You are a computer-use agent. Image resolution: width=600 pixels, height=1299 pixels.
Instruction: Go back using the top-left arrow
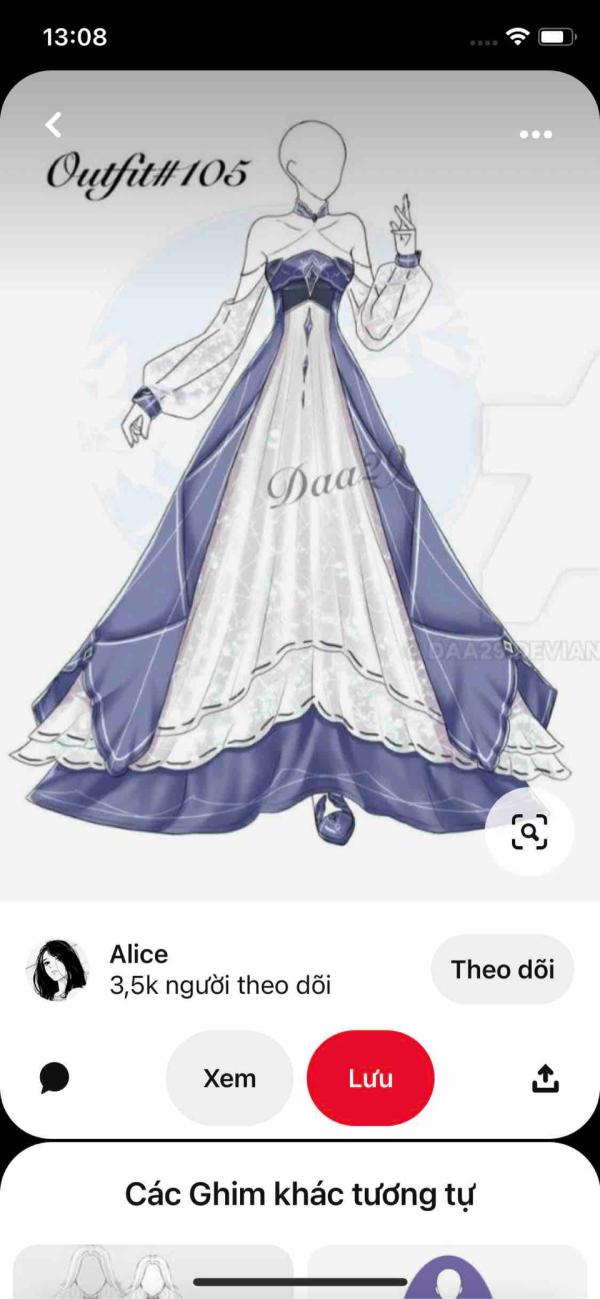[x=54, y=125]
